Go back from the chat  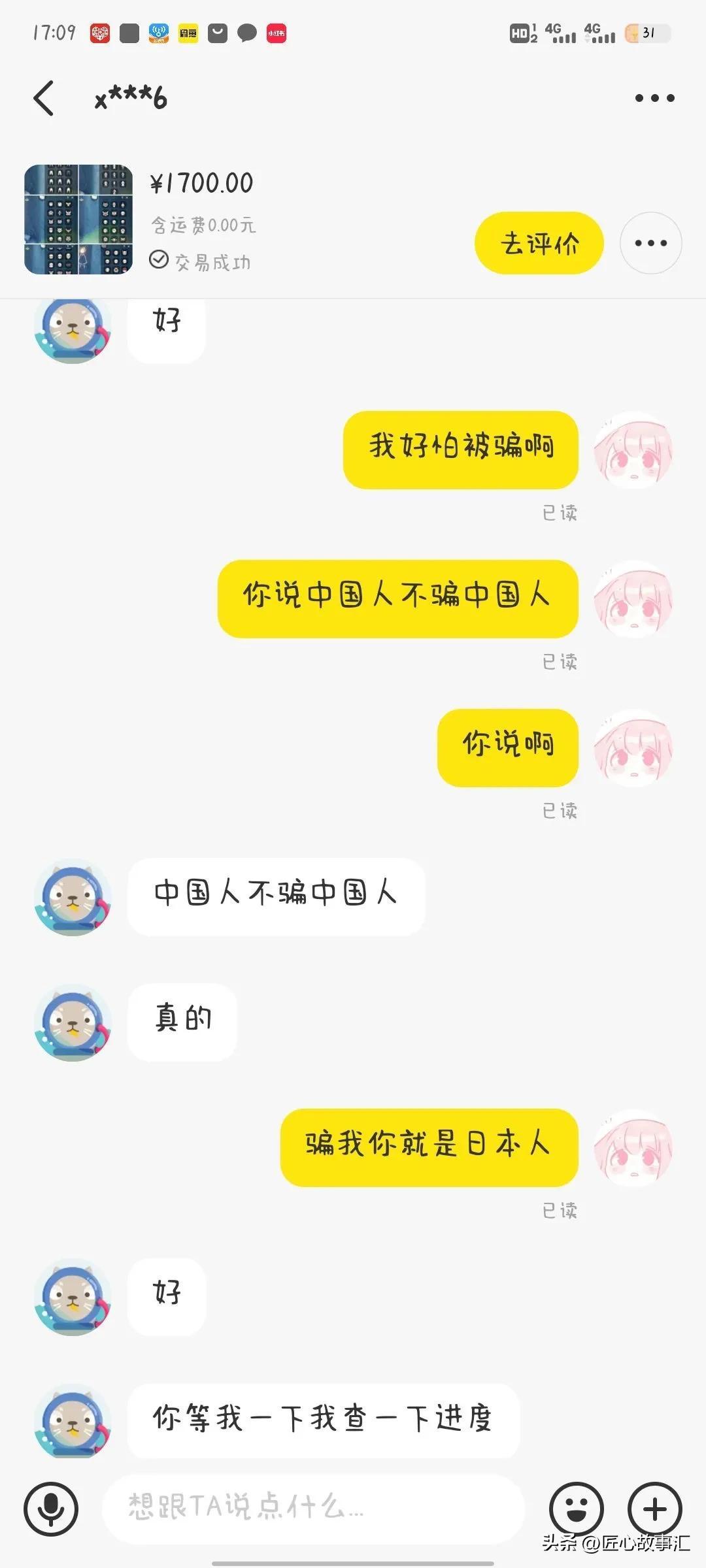[x=44, y=99]
